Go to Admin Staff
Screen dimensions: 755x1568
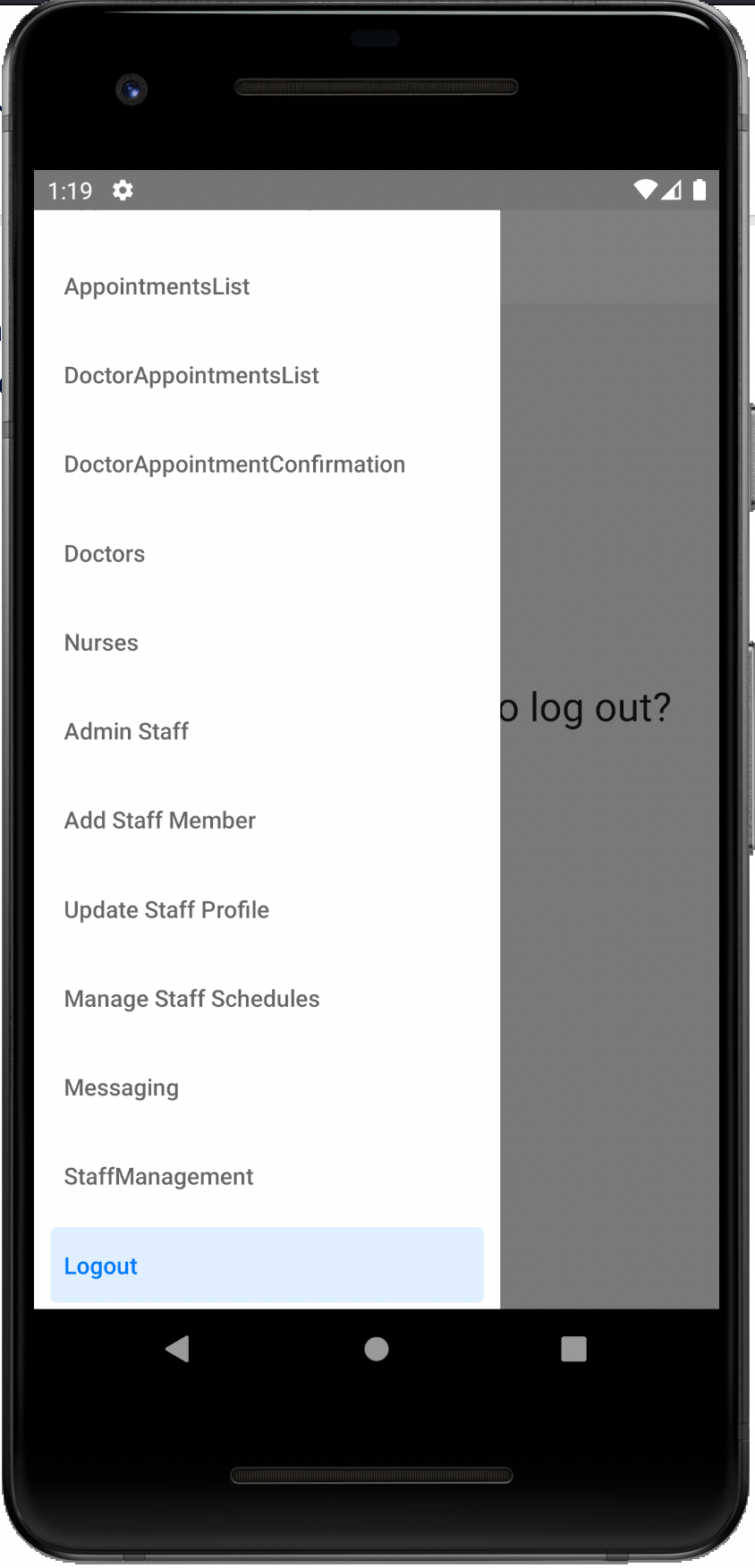pos(126,731)
